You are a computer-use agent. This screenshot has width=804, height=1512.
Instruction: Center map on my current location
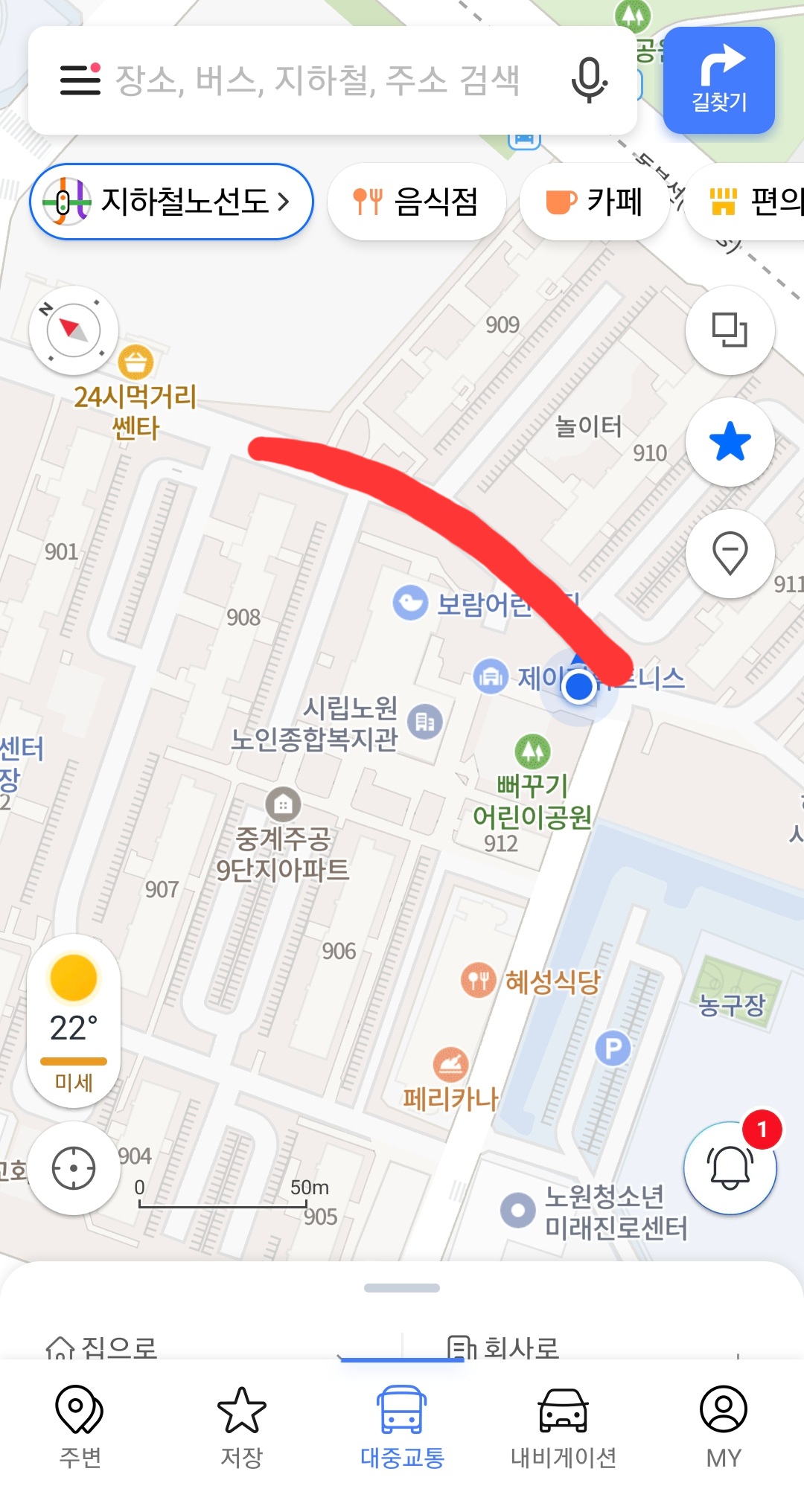coord(74,1168)
